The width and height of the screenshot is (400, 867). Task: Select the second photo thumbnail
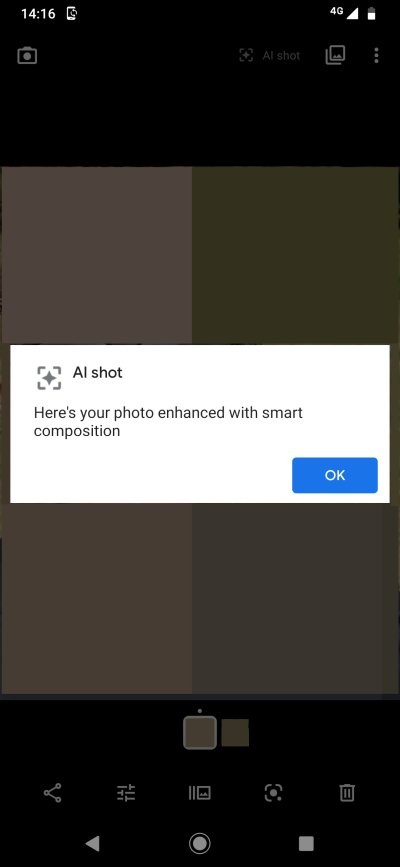point(235,733)
